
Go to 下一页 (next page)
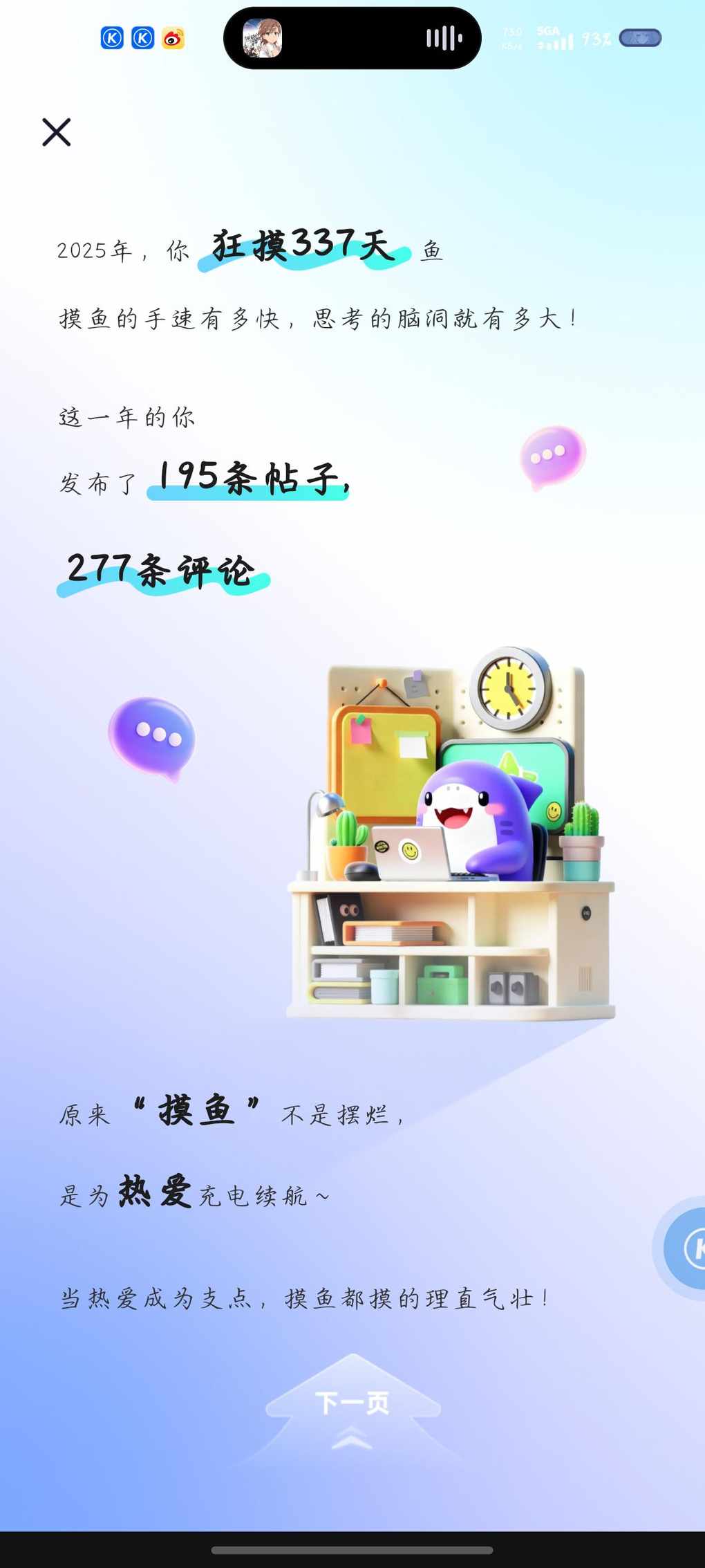(x=352, y=1403)
